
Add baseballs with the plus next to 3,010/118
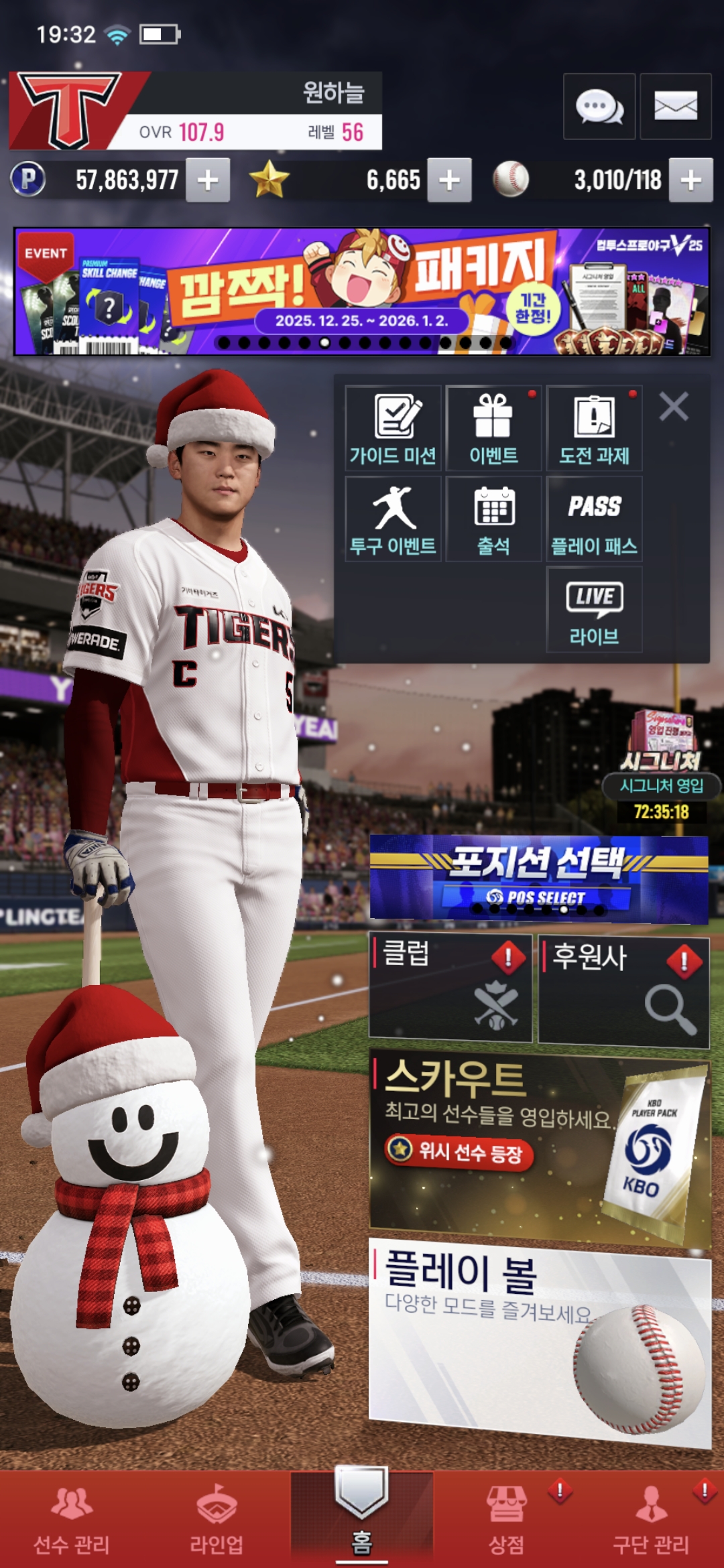[691, 180]
